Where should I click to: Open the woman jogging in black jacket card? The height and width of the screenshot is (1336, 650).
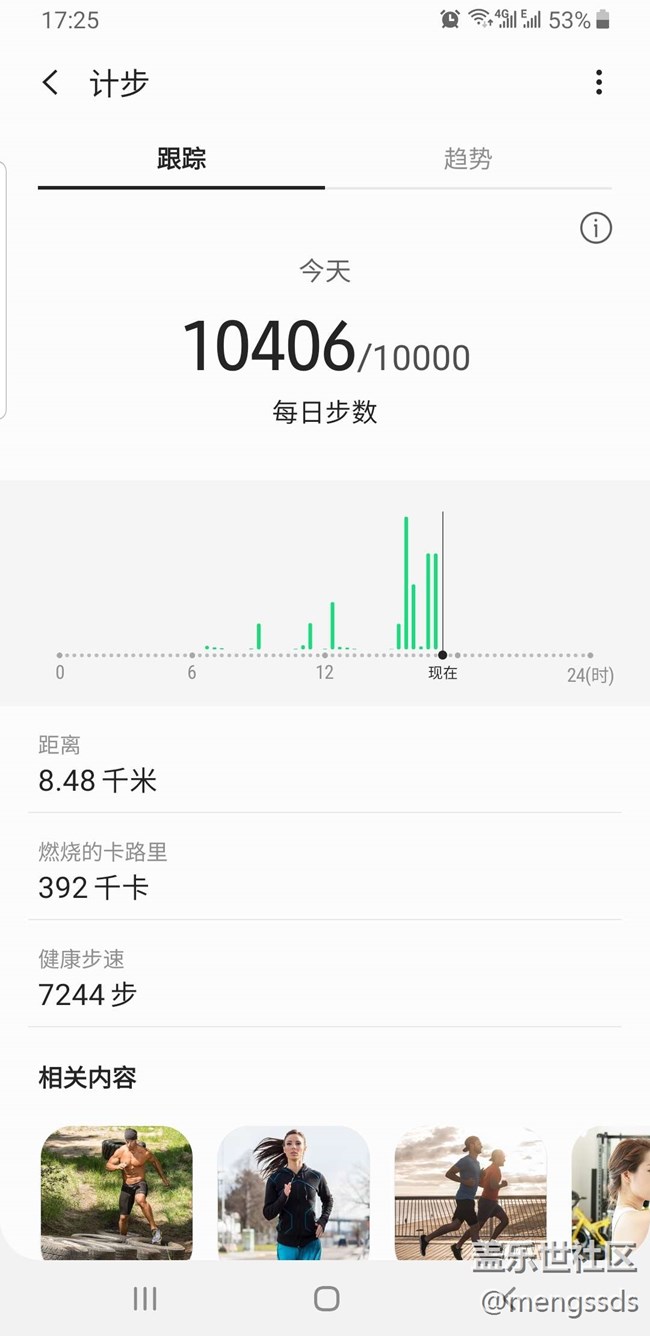click(294, 1193)
